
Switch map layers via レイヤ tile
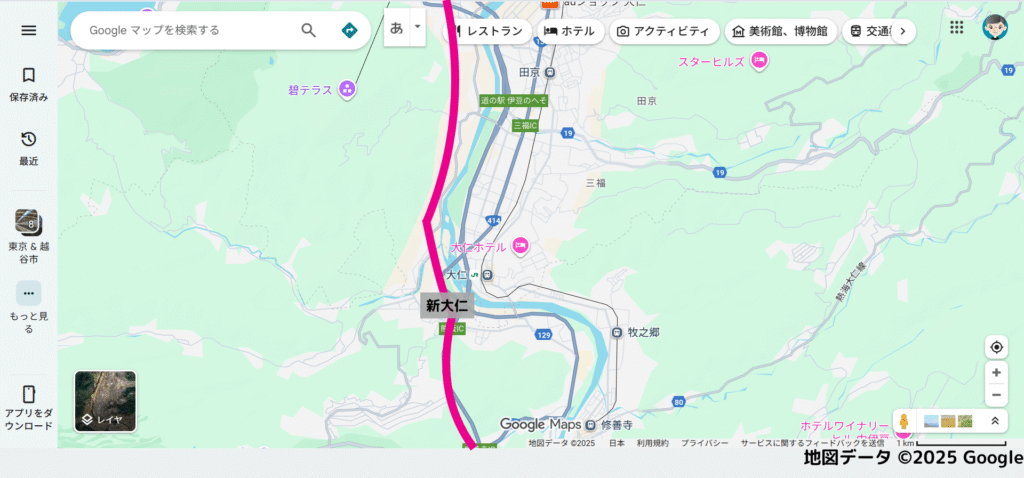[x=106, y=401]
